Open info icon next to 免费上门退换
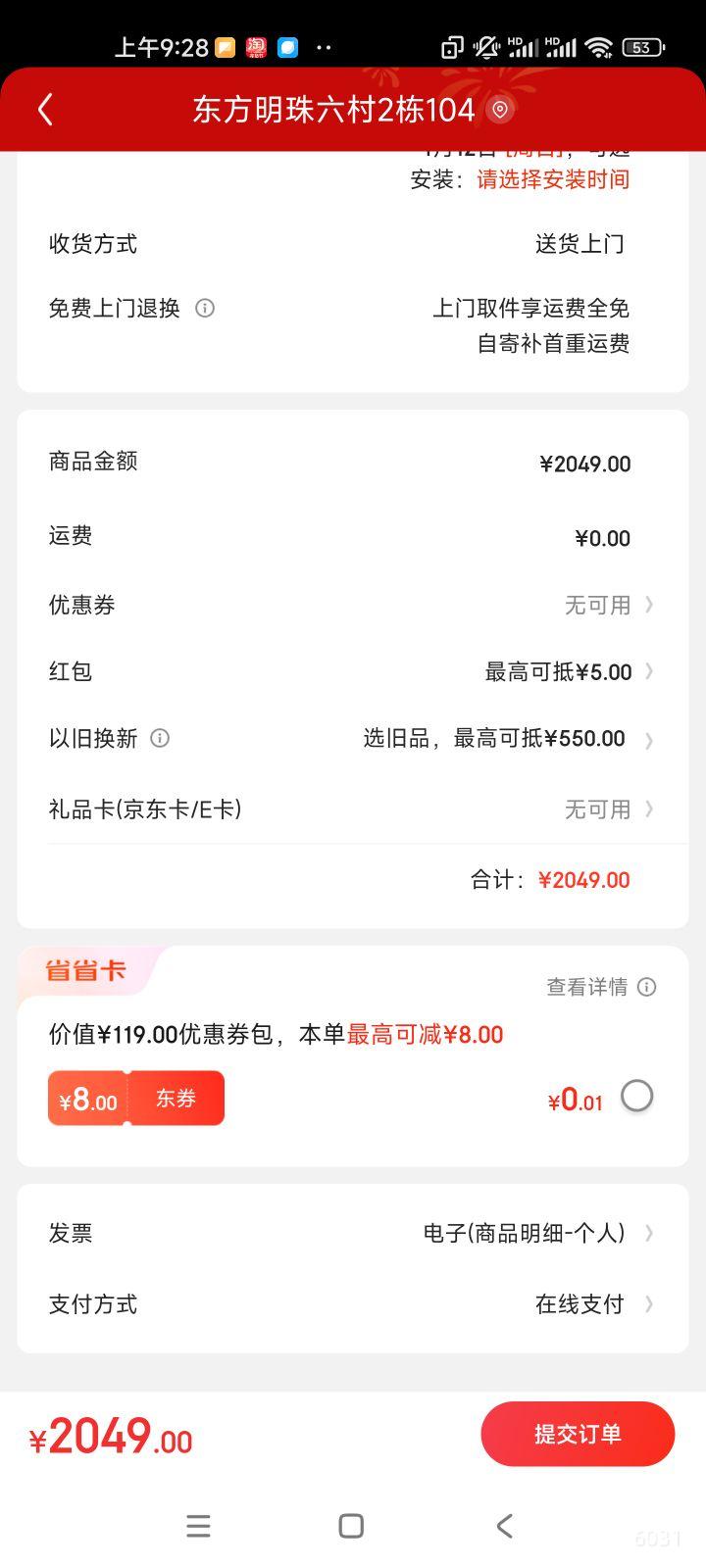This screenshot has width=706, height=1568. coord(205,308)
